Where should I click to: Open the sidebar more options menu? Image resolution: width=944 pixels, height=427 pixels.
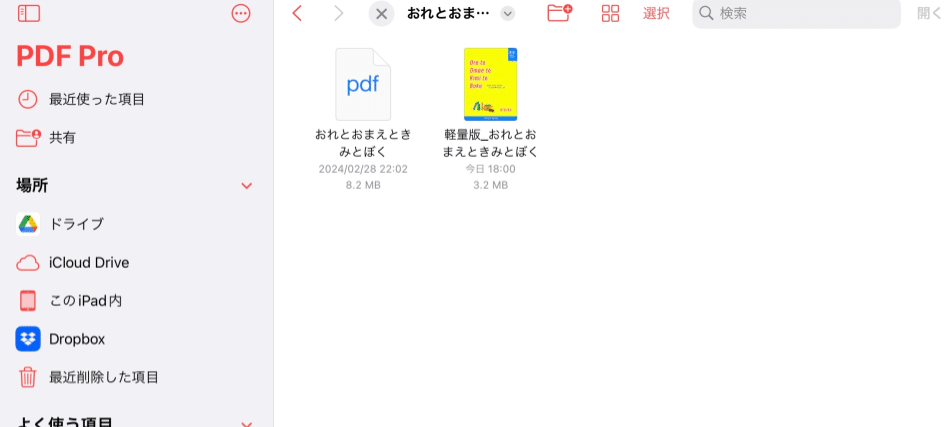[241, 14]
